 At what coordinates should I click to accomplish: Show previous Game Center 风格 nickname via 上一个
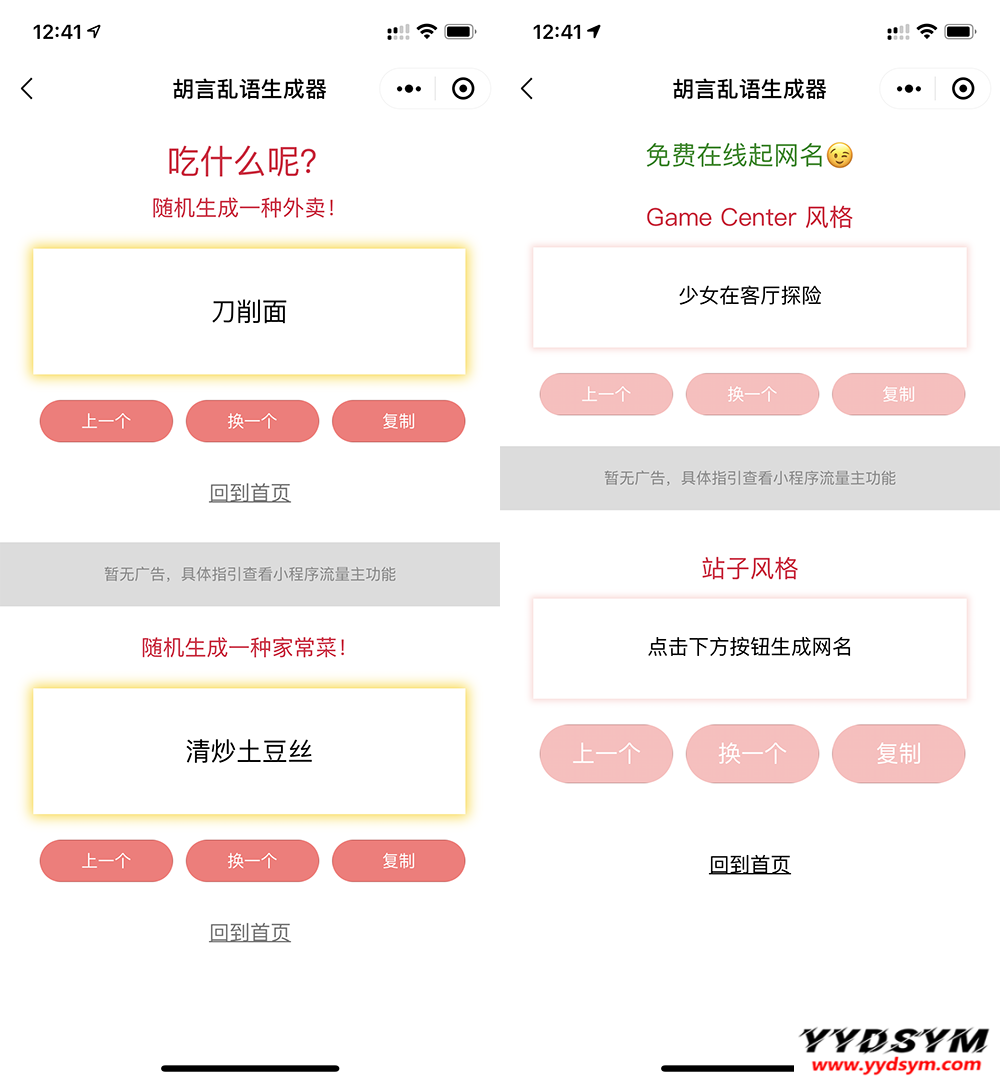tap(606, 394)
